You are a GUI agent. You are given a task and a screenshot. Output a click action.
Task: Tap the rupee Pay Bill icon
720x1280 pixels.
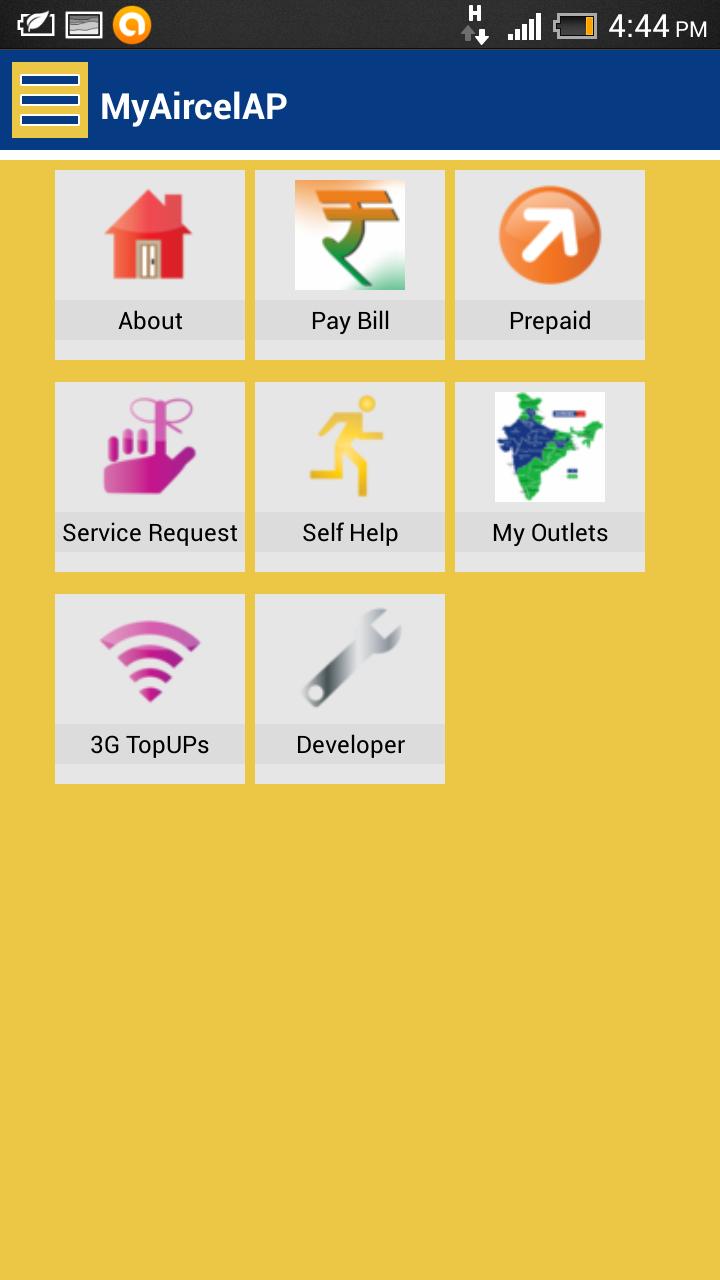(350, 235)
